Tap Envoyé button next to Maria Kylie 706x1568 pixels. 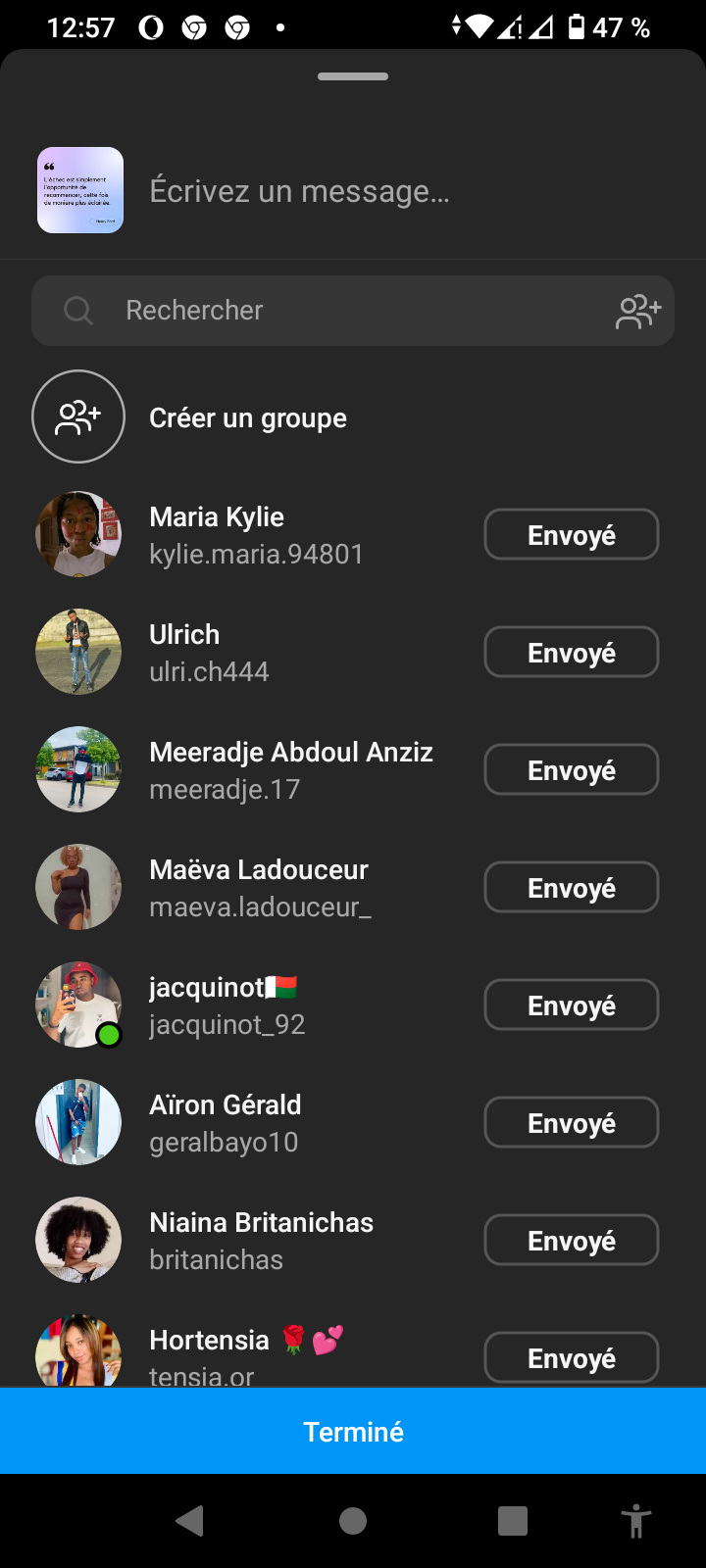572,535
